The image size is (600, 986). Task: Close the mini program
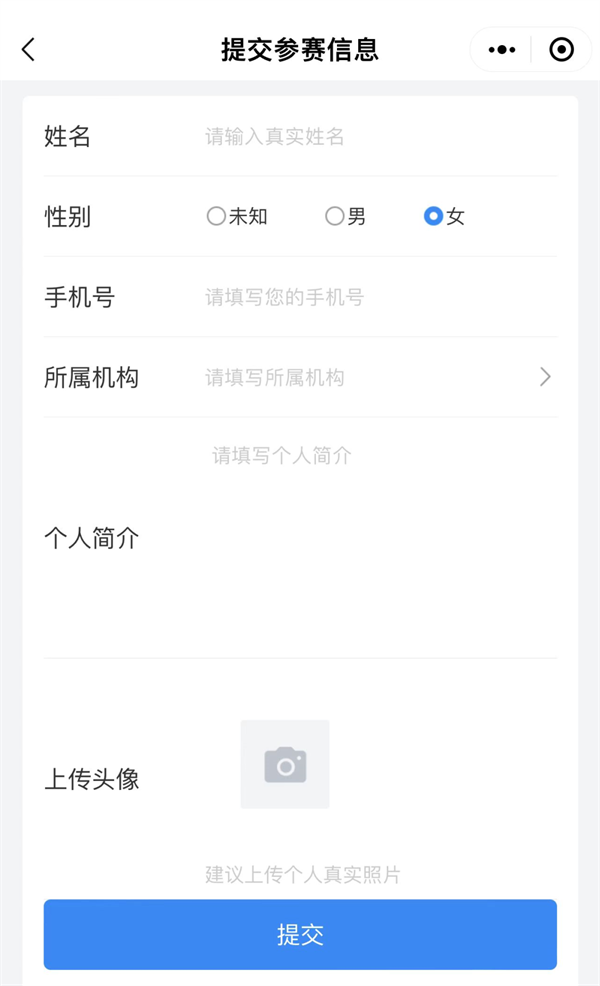(x=562, y=49)
